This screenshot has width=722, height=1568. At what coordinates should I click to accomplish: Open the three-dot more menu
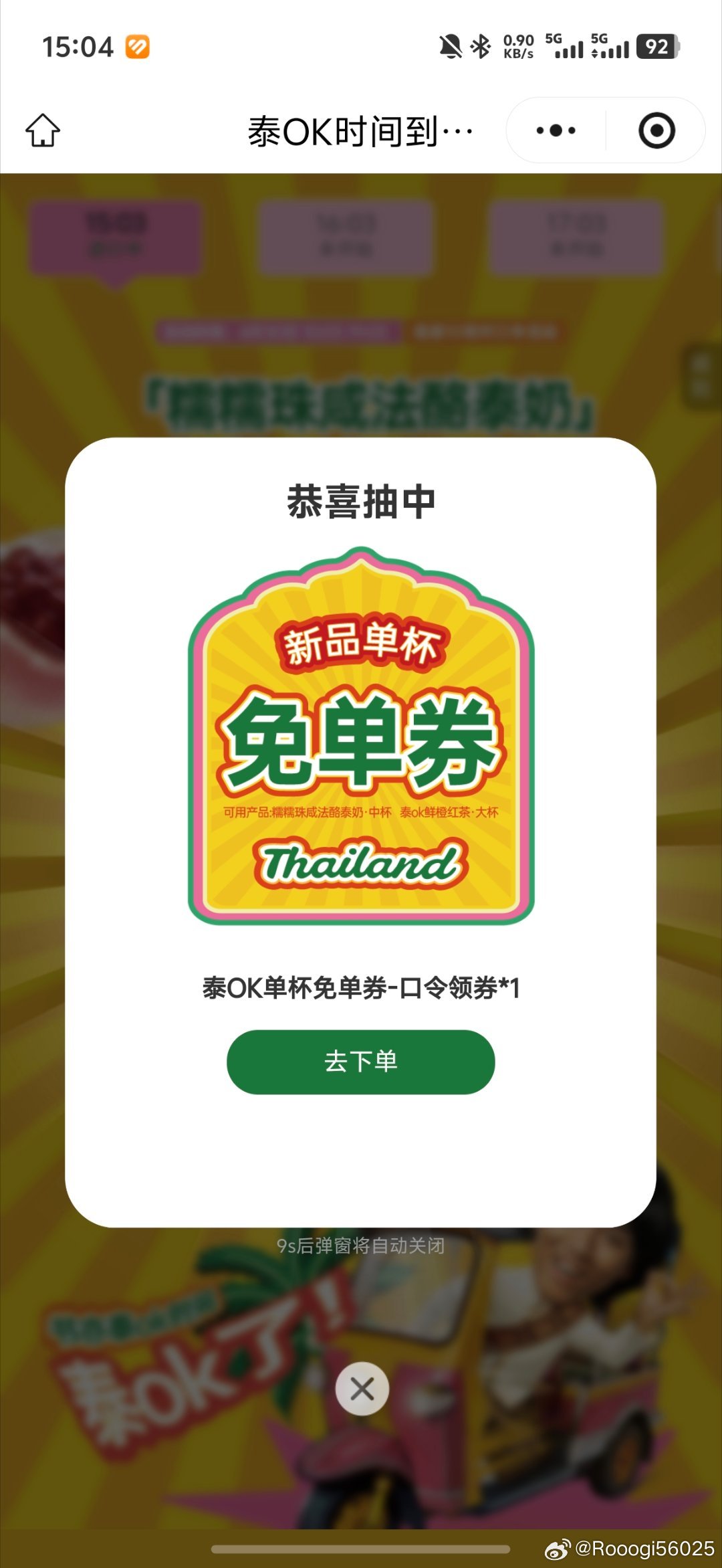[556, 130]
